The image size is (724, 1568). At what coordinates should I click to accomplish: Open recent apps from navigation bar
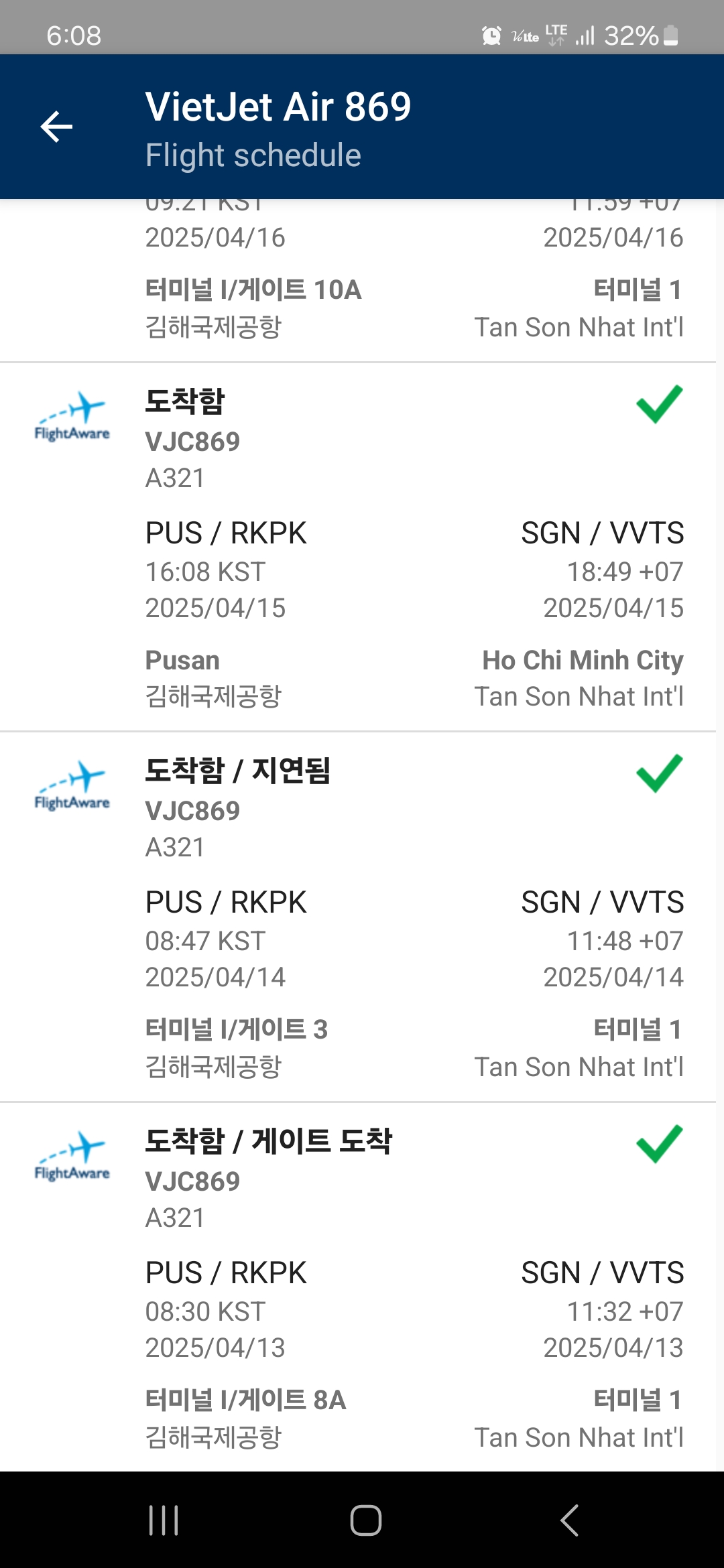pos(164,1520)
